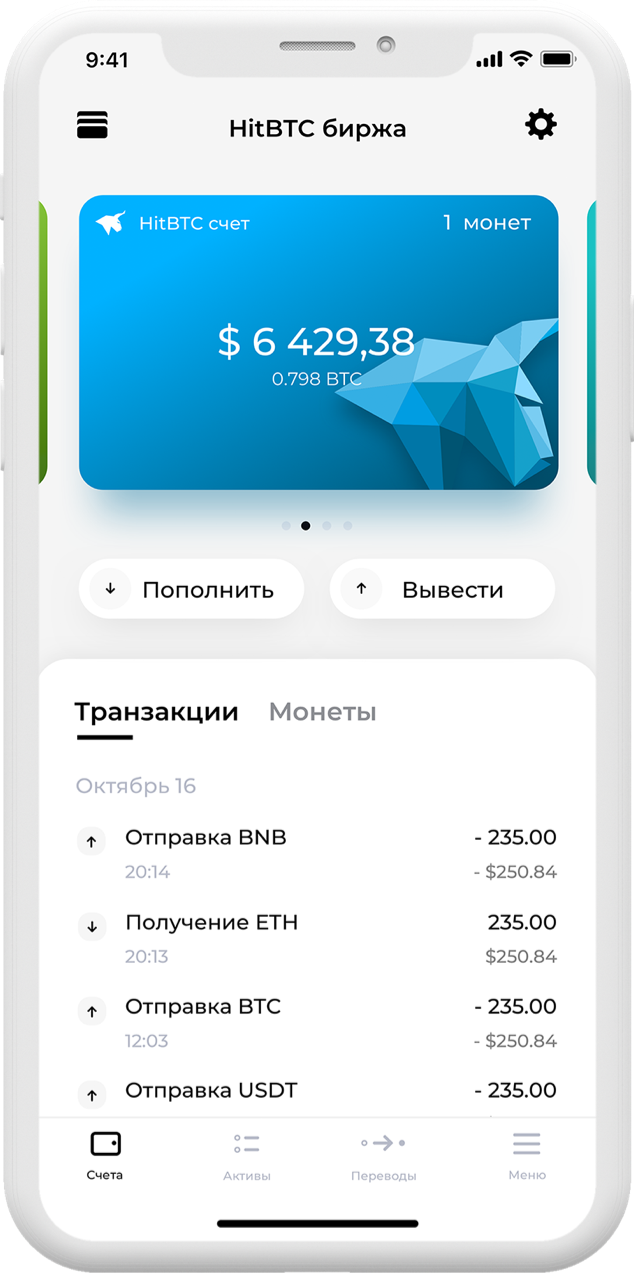The height and width of the screenshot is (1273, 634).
Task: Open the Получение ETH transaction
Action: coord(316,938)
